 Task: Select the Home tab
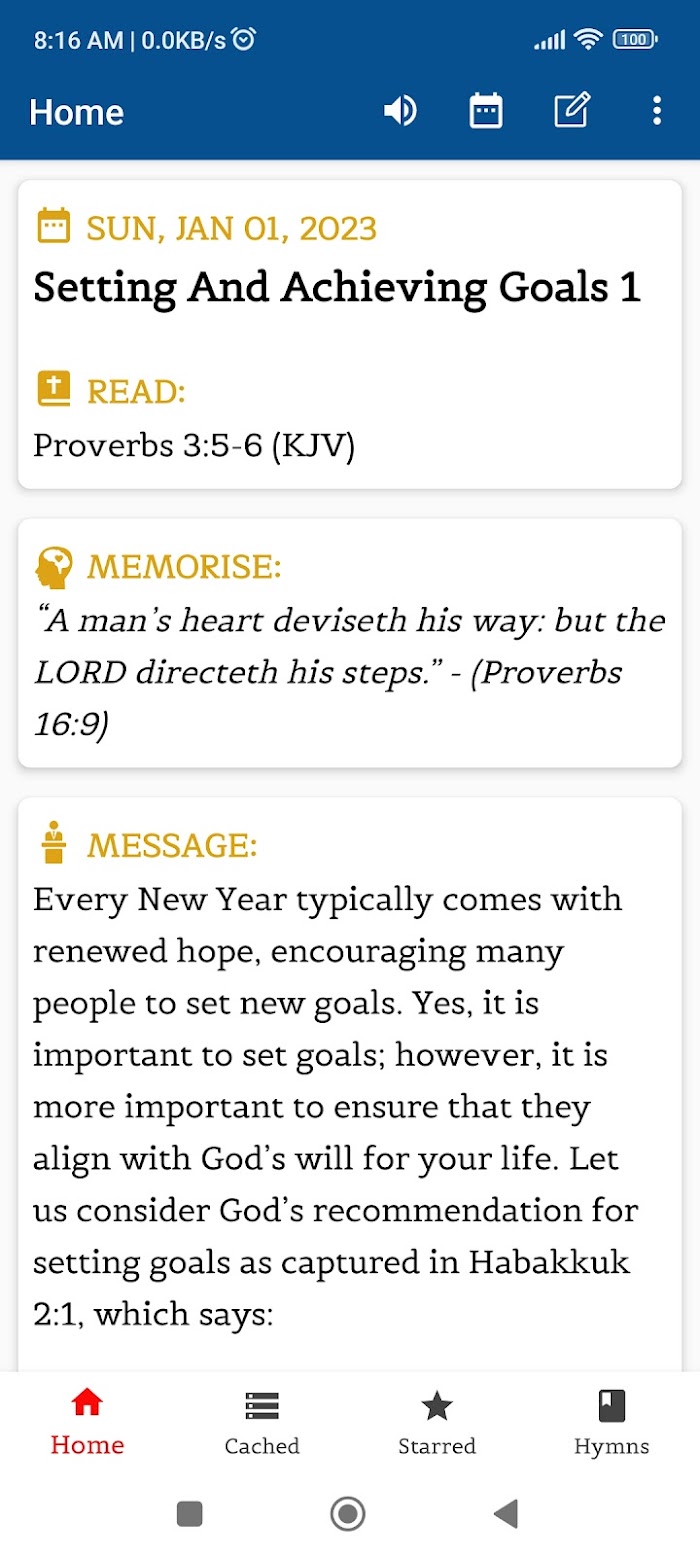(x=88, y=1422)
